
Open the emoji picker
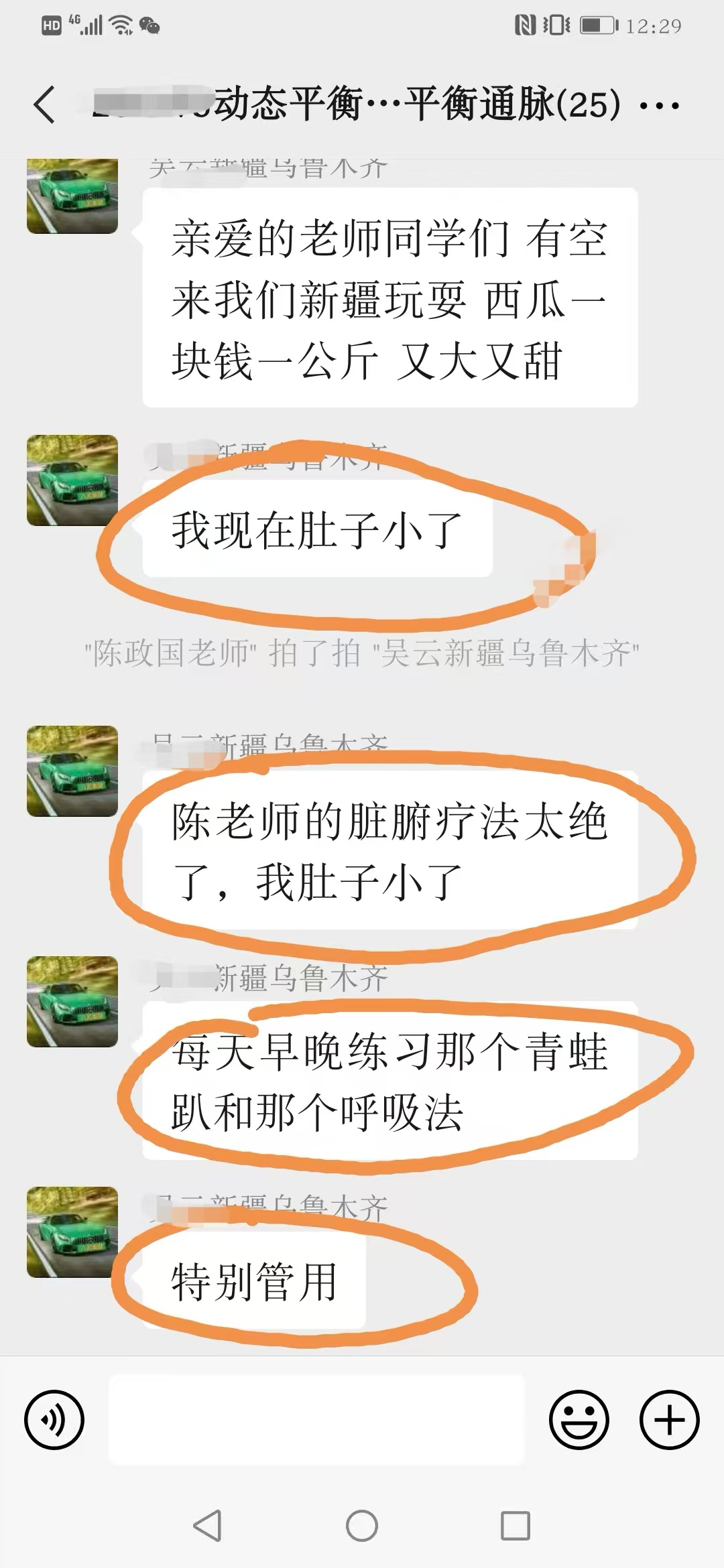[x=579, y=1420]
